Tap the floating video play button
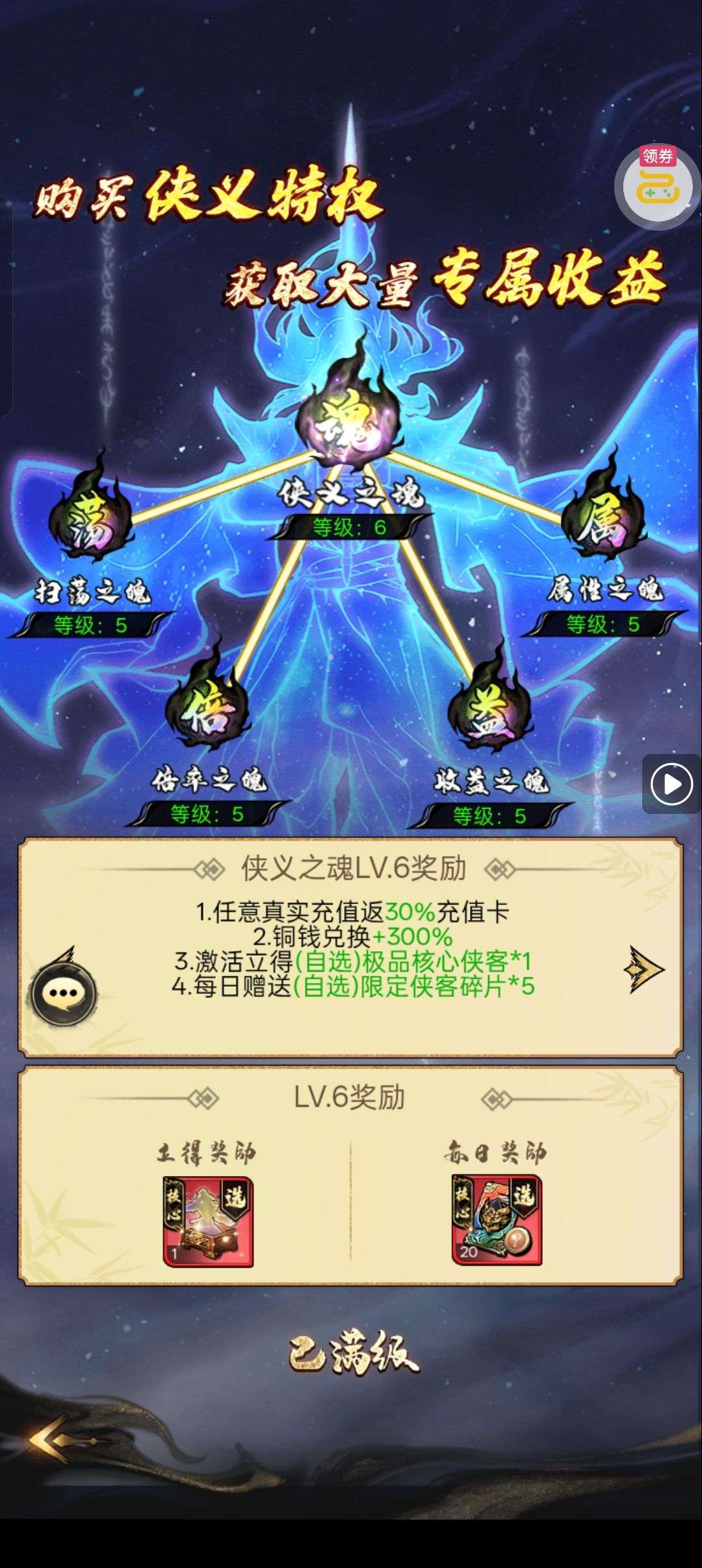The image size is (702, 1568). tap(671, 785)
